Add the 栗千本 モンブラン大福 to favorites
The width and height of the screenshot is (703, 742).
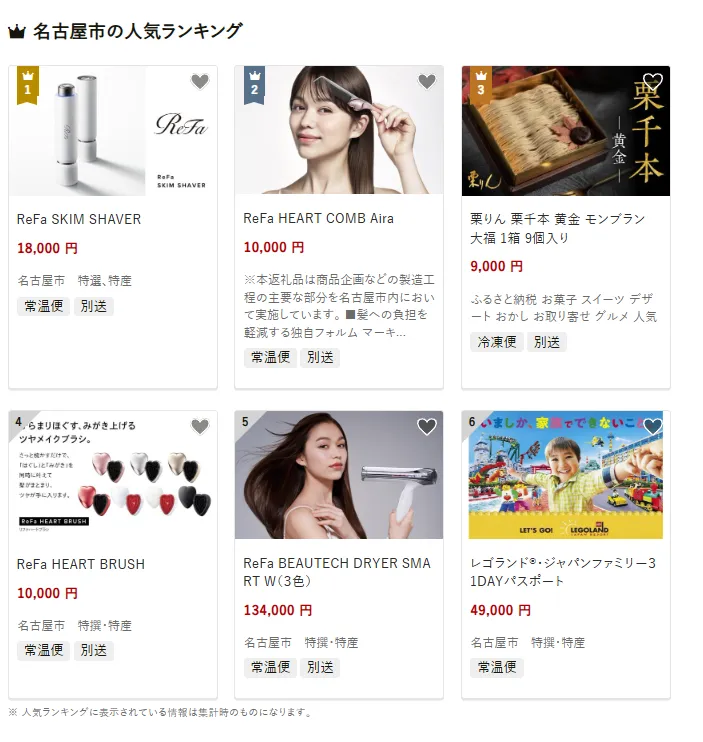[653, 82]
